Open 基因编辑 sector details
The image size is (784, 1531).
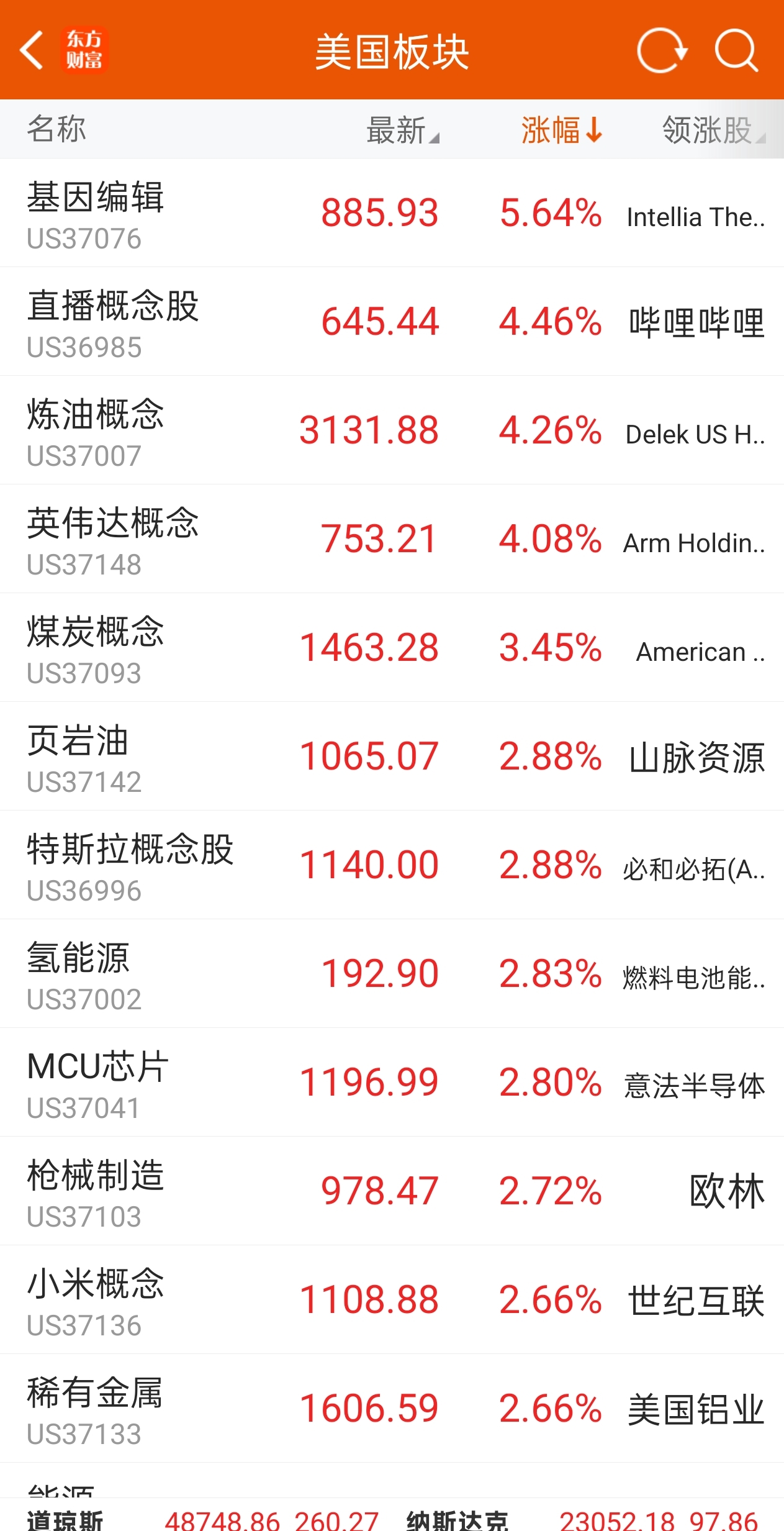(x=392, y=213)
